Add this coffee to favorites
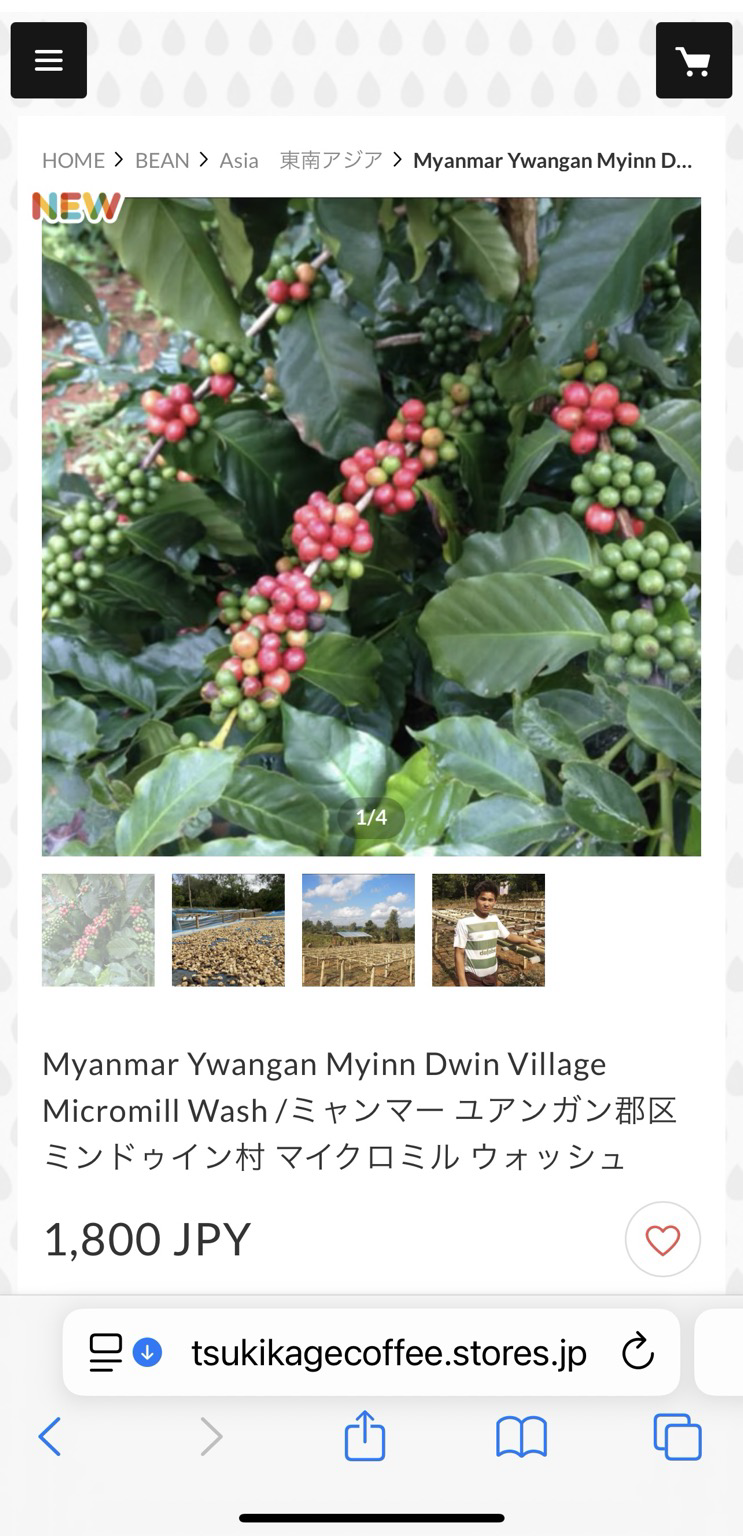The height and width of the screenshot is (1536, 743). (x=662, y=1240)
